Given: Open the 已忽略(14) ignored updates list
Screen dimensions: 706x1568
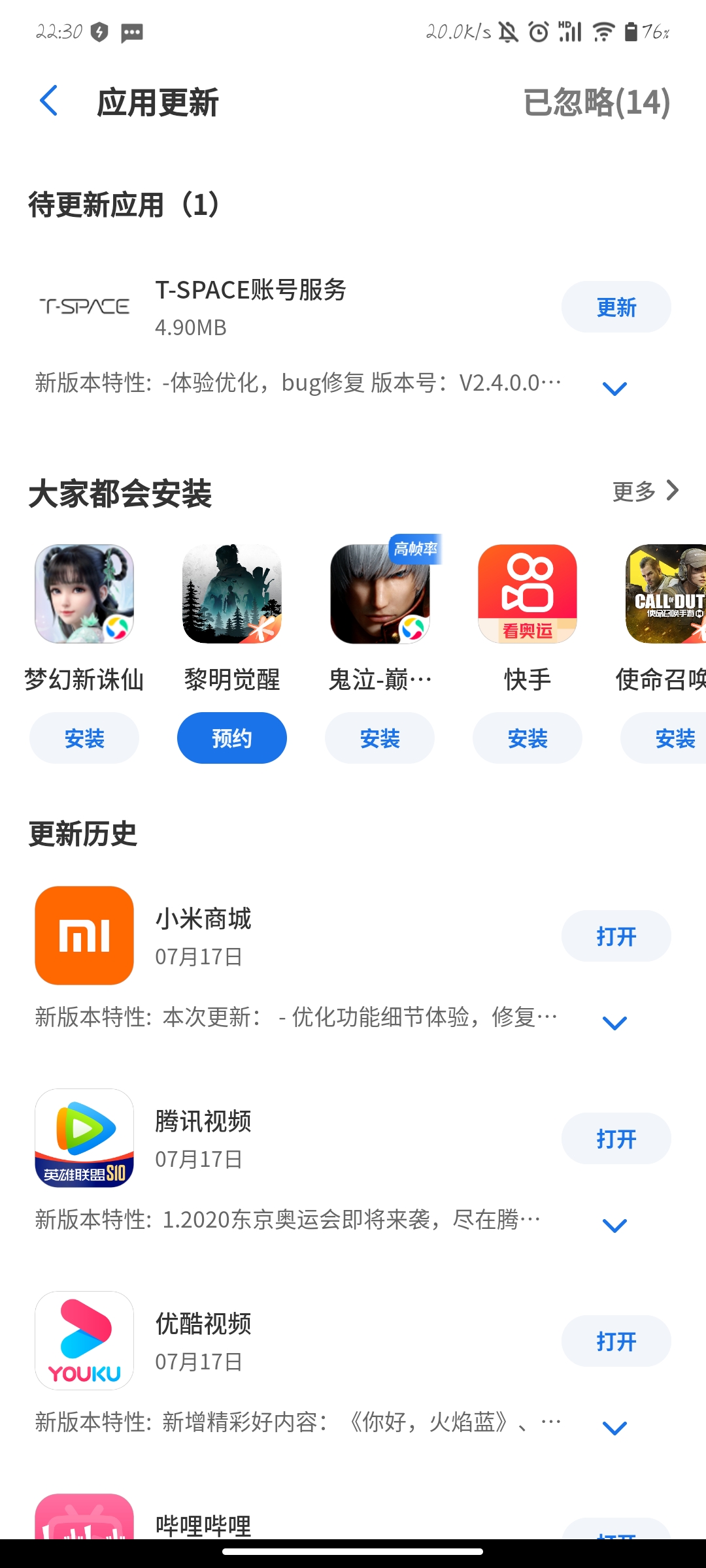Looking at the screenshot, I should [x=596, y=103].
